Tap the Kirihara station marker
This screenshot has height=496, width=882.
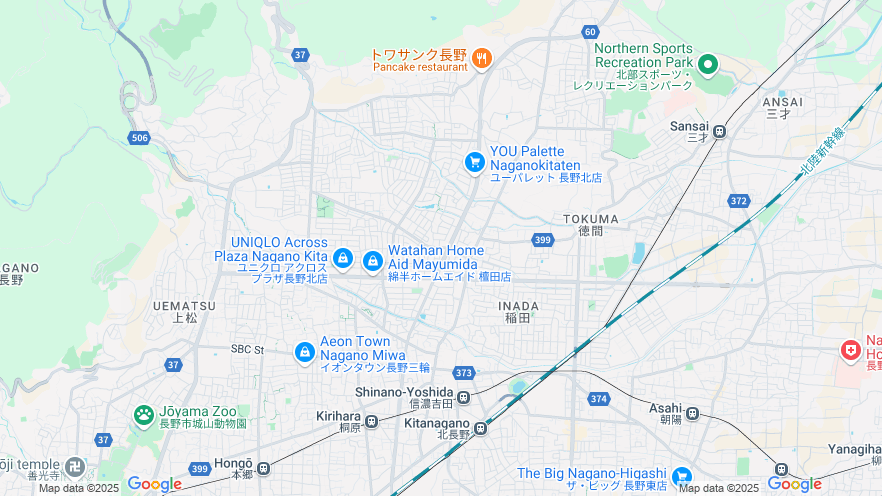click(x=371, y=421)
